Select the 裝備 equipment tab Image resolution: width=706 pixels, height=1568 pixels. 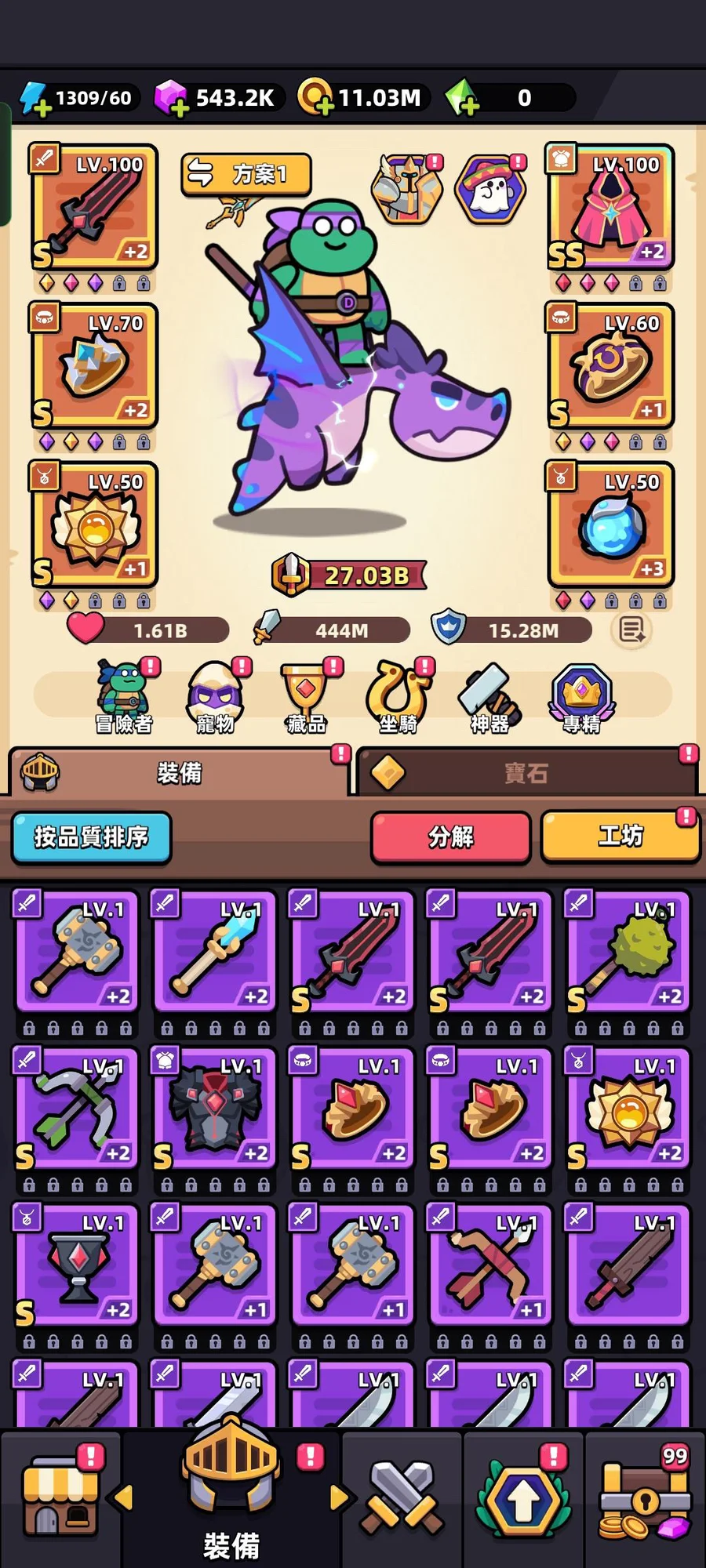pos(179,773)
